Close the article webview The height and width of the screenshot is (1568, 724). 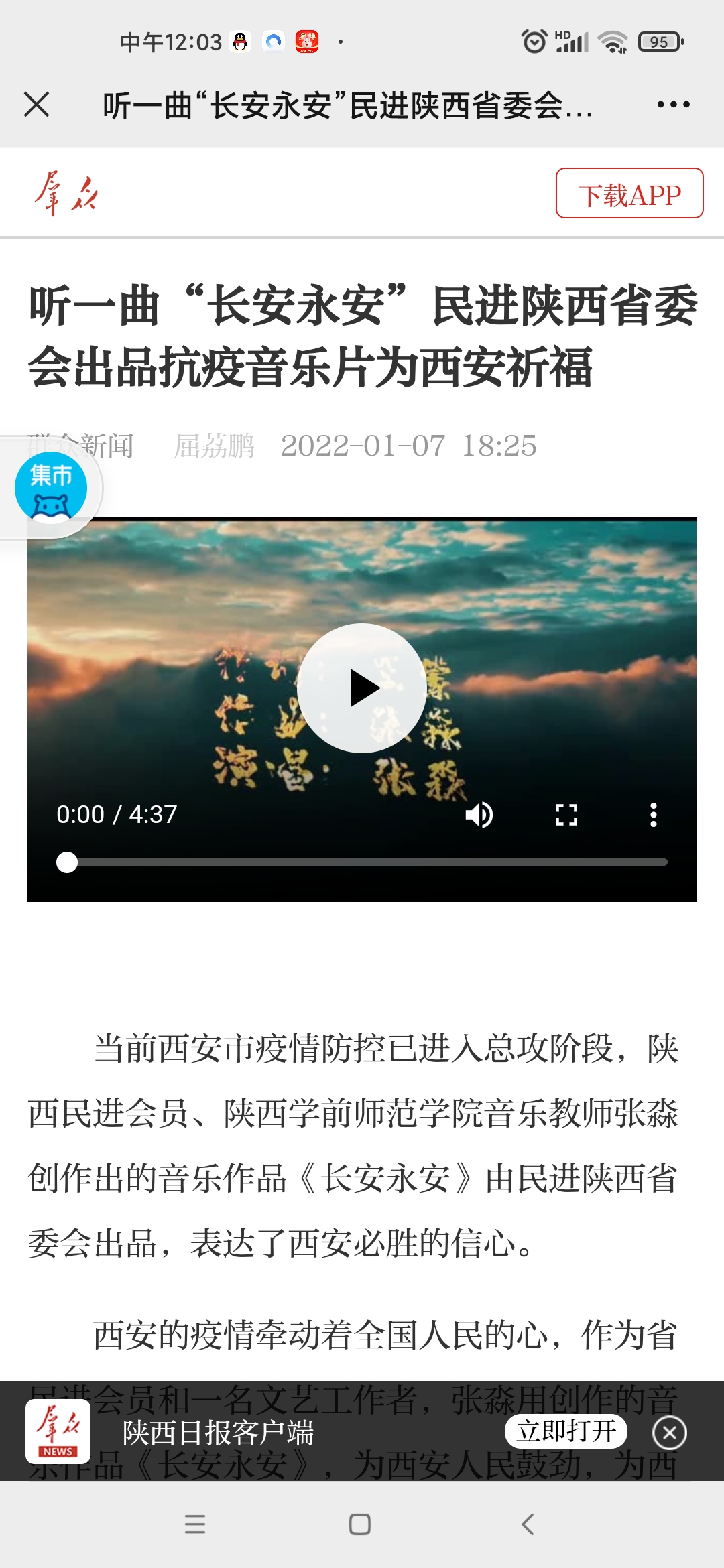tap(37, 105)
